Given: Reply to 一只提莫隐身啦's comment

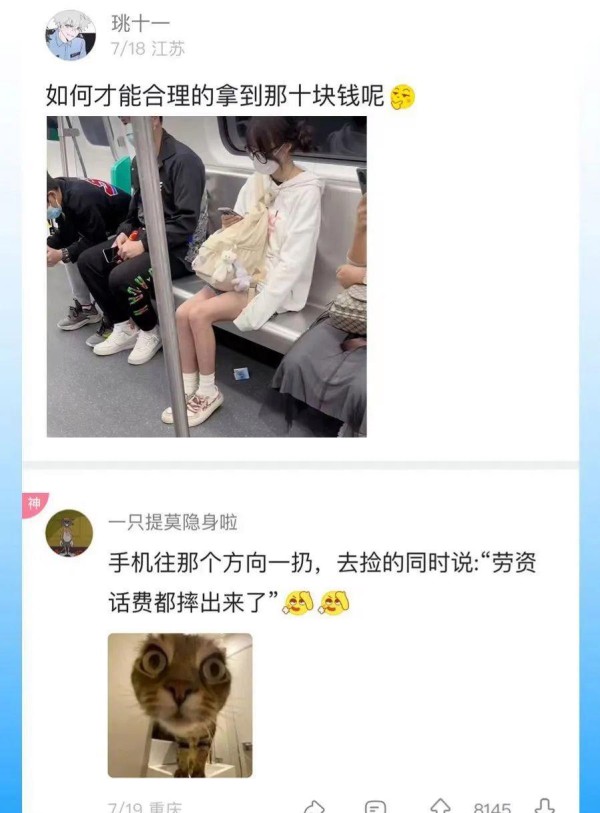Looking at the screenshot, I should point(375,806).
